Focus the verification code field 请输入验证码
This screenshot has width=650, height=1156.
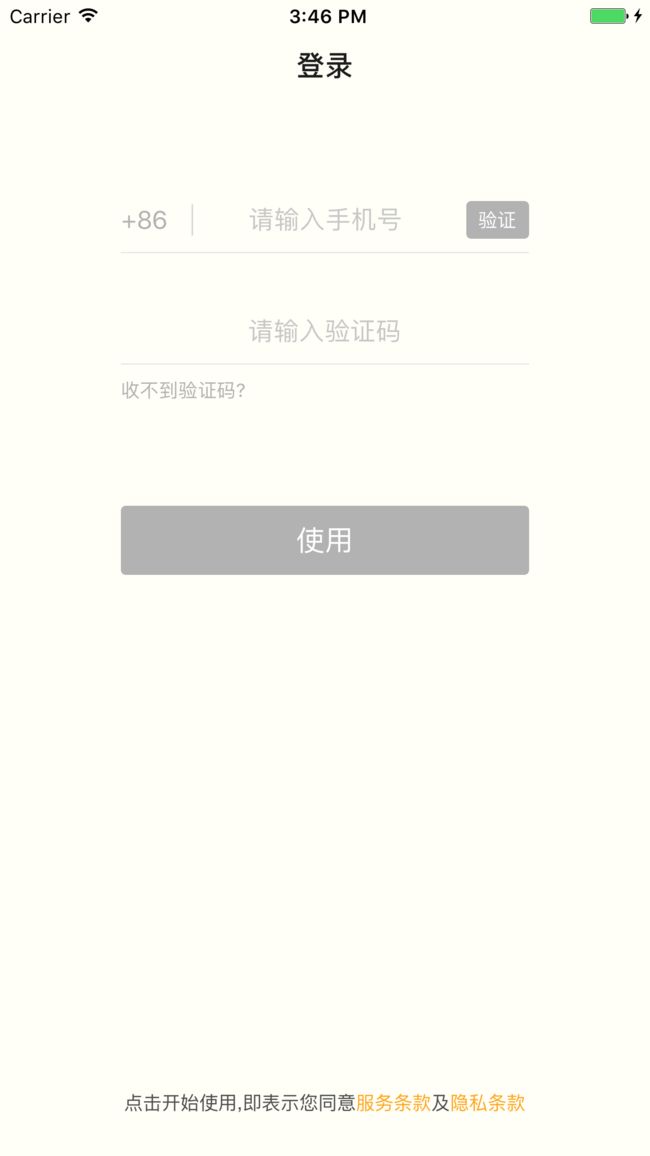pyautogui.click(x=325, y=331)
